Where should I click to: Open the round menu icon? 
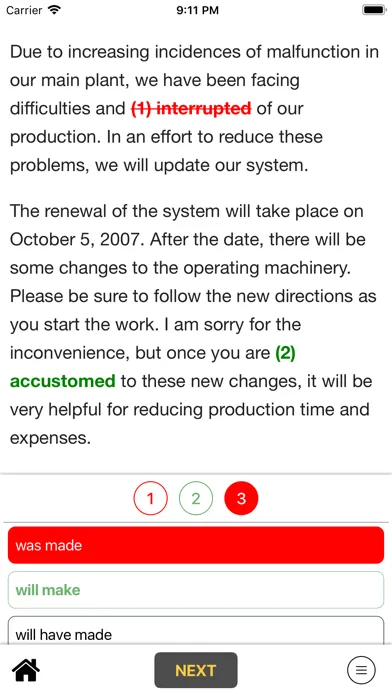pos(361,670)
